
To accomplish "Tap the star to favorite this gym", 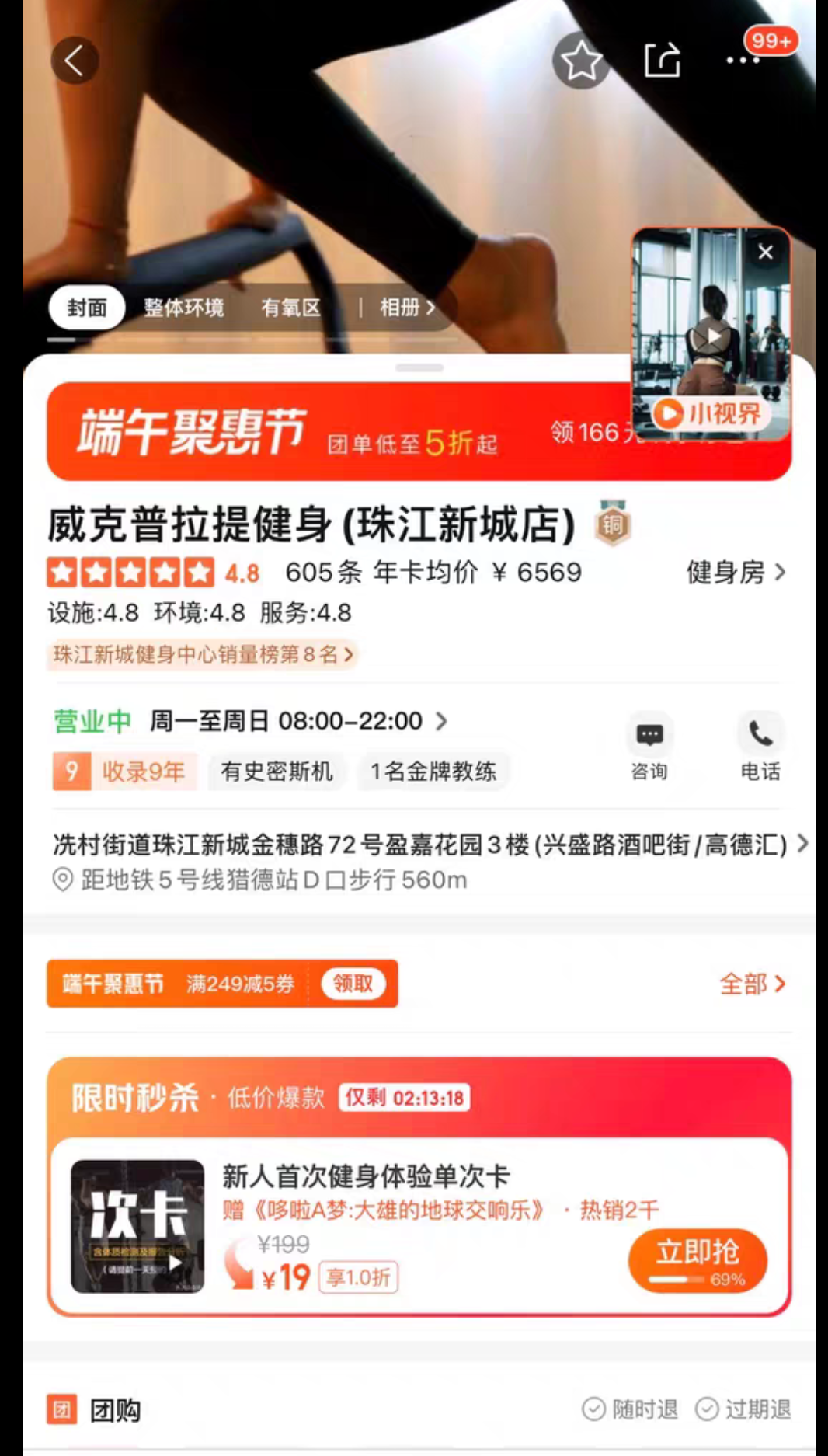I will click(582, 61).
